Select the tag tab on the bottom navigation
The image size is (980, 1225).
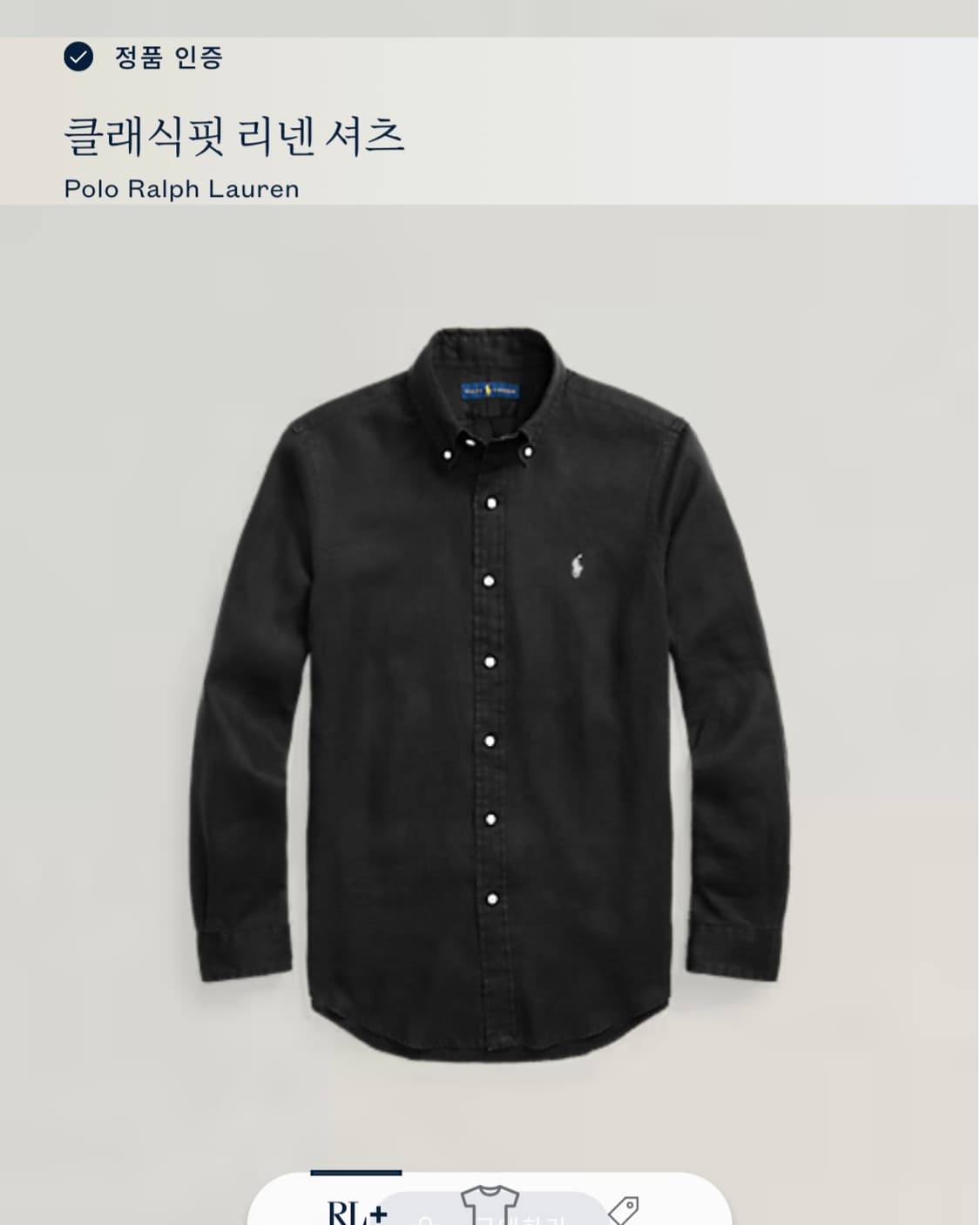pyautogui.click(x=624, y=1209)
